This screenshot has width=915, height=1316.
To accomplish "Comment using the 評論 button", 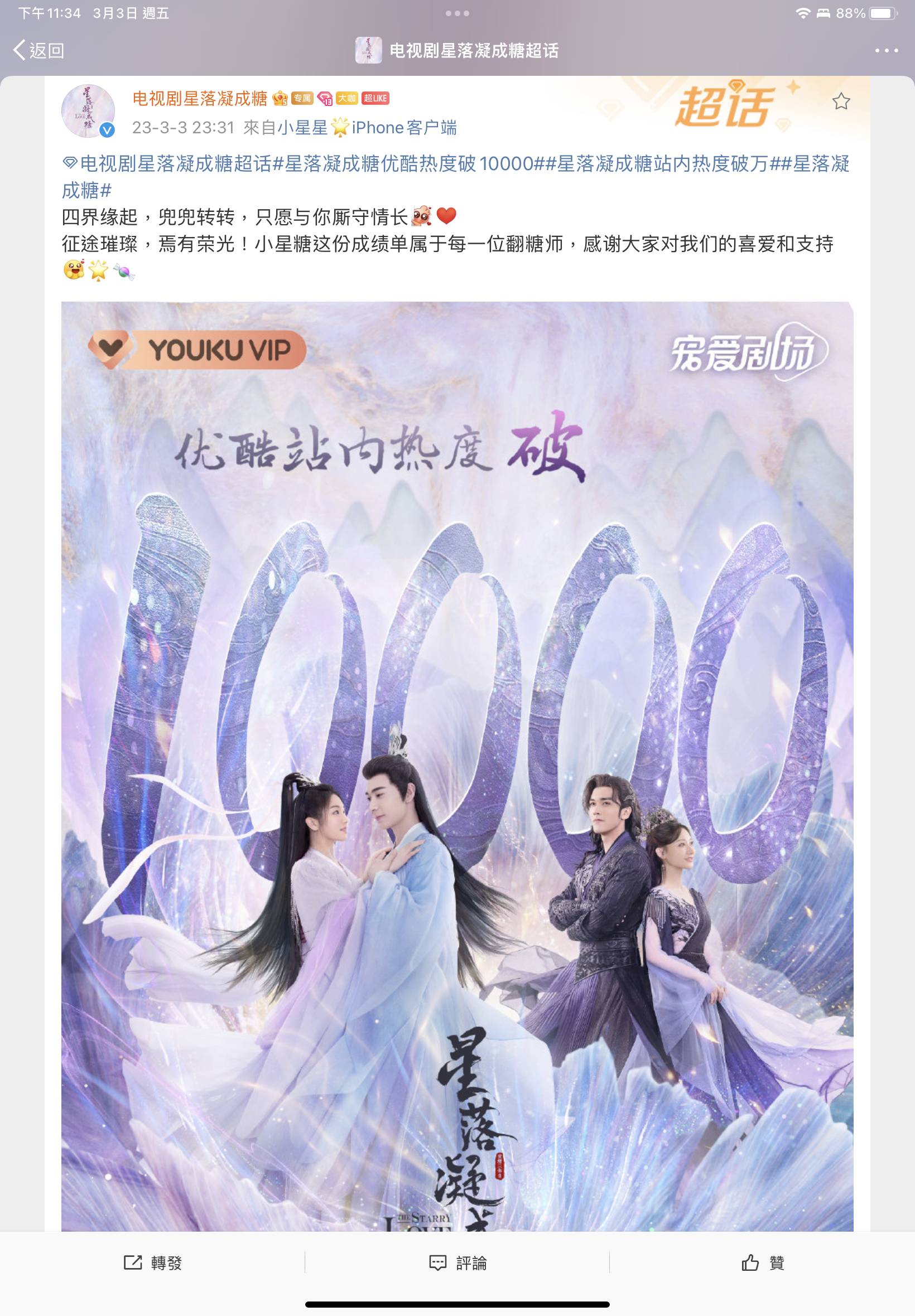I will pos(458,1262).
